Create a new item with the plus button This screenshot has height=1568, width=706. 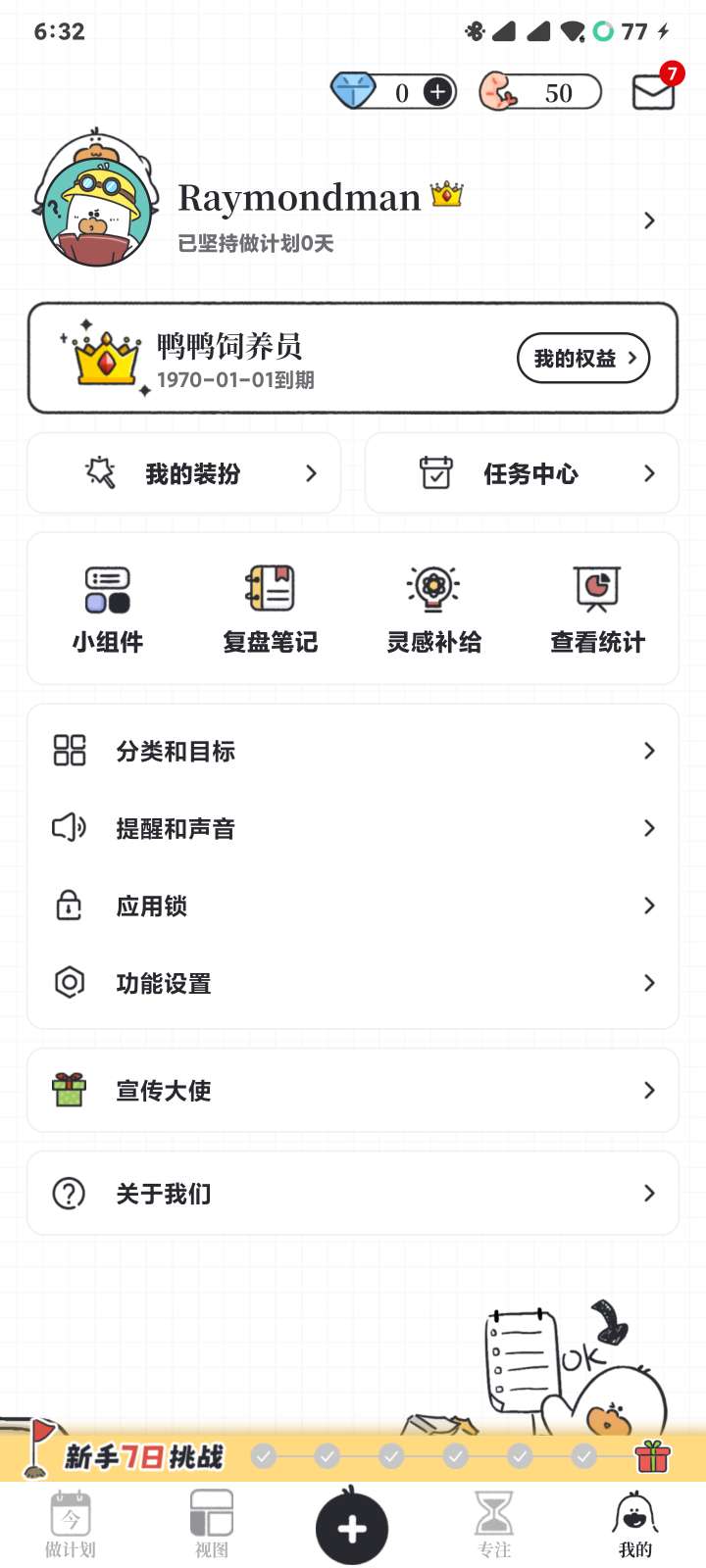352,1529
